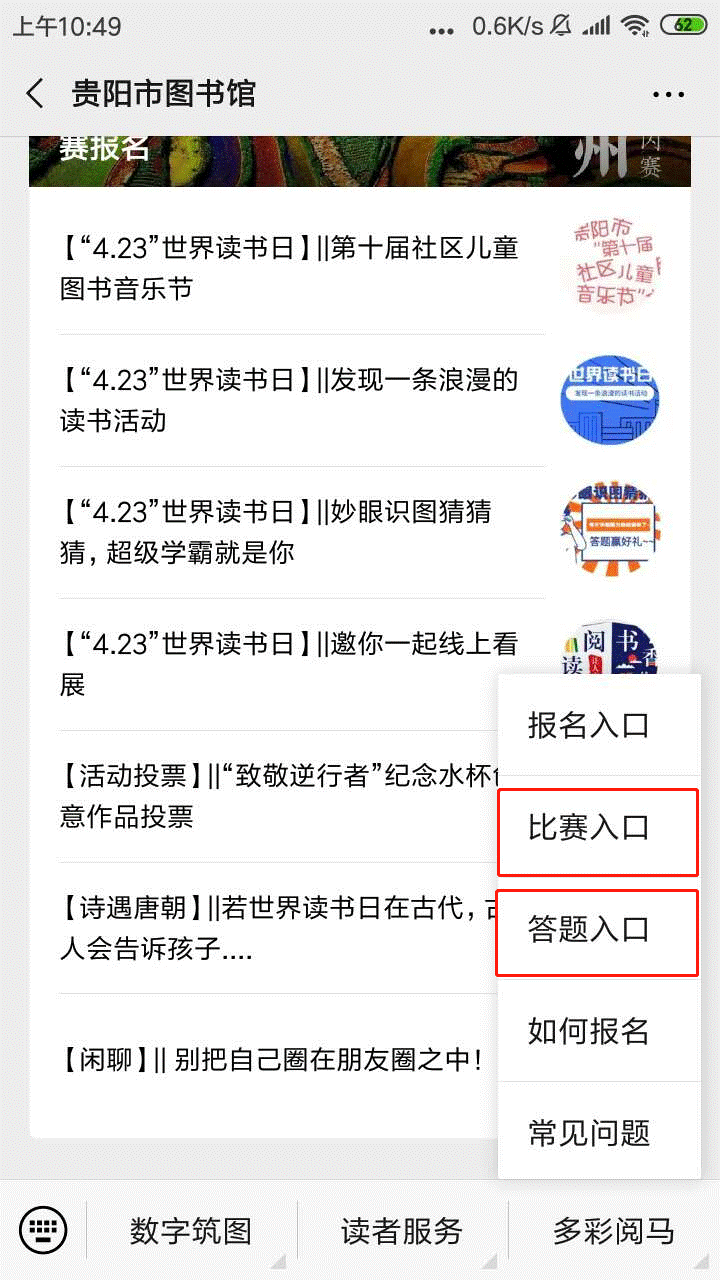
Task: Open 常见问题 menu item
Action: [x=598, y=1133]
